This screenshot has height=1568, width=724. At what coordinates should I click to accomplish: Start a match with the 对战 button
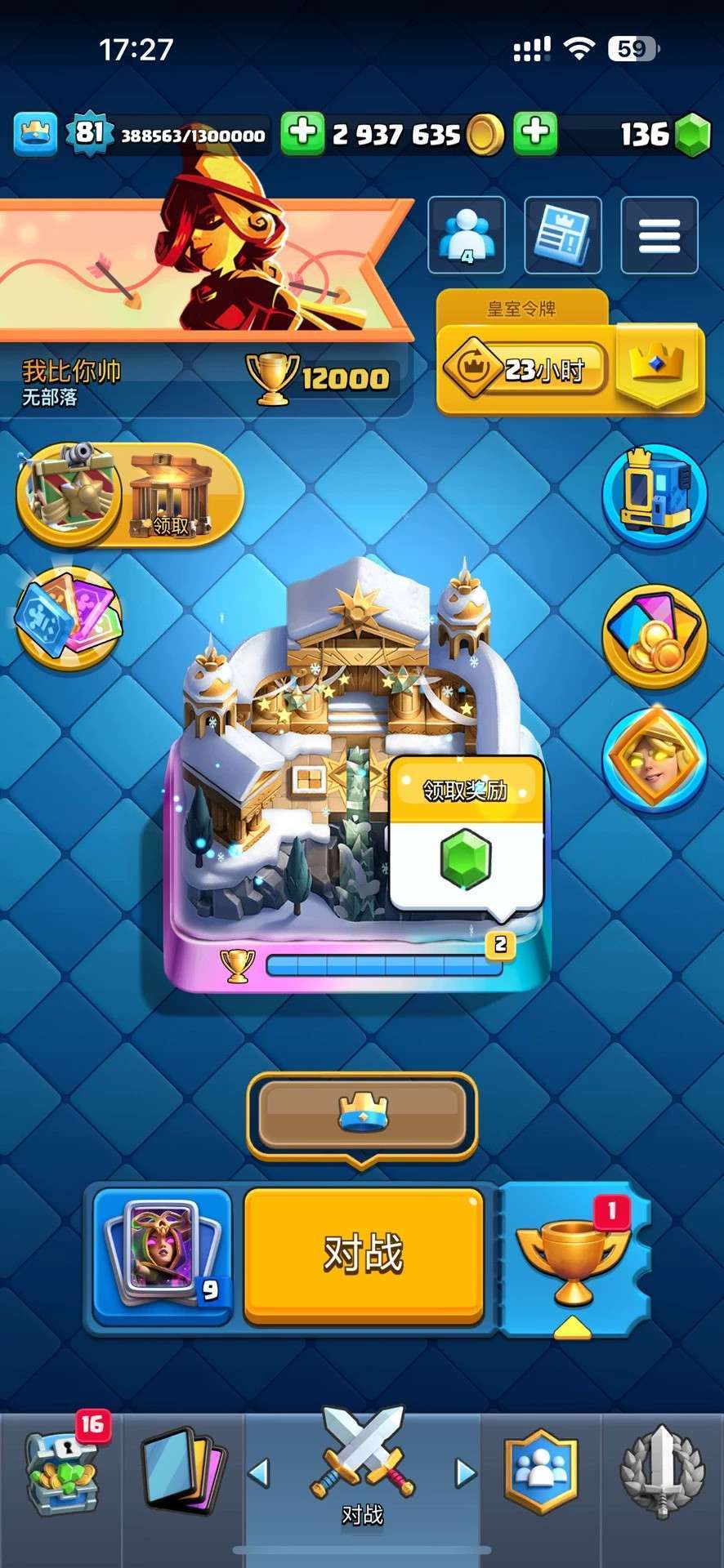point(364,1254)
